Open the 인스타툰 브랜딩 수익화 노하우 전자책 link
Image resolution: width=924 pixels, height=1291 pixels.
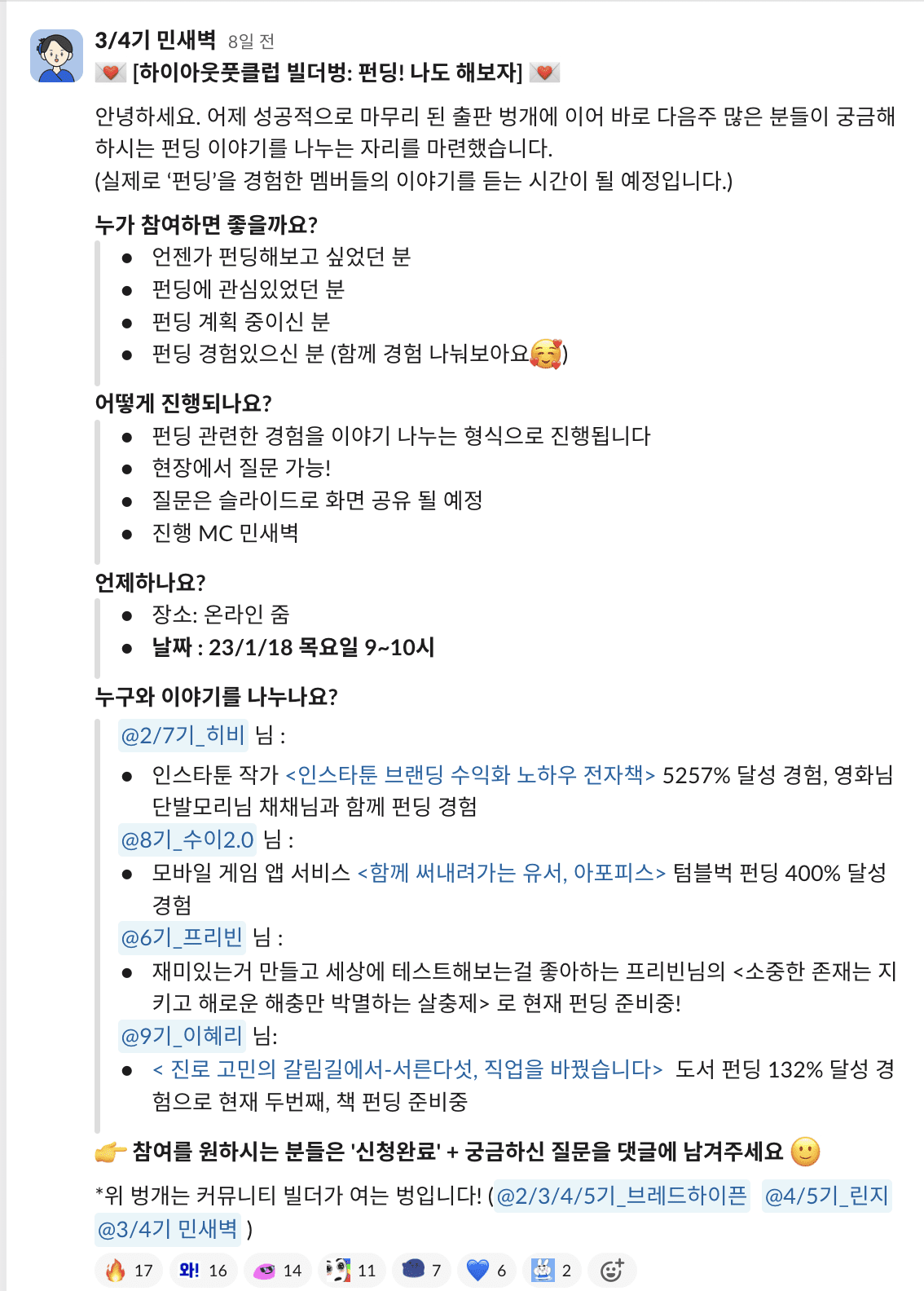coord(470,774)
